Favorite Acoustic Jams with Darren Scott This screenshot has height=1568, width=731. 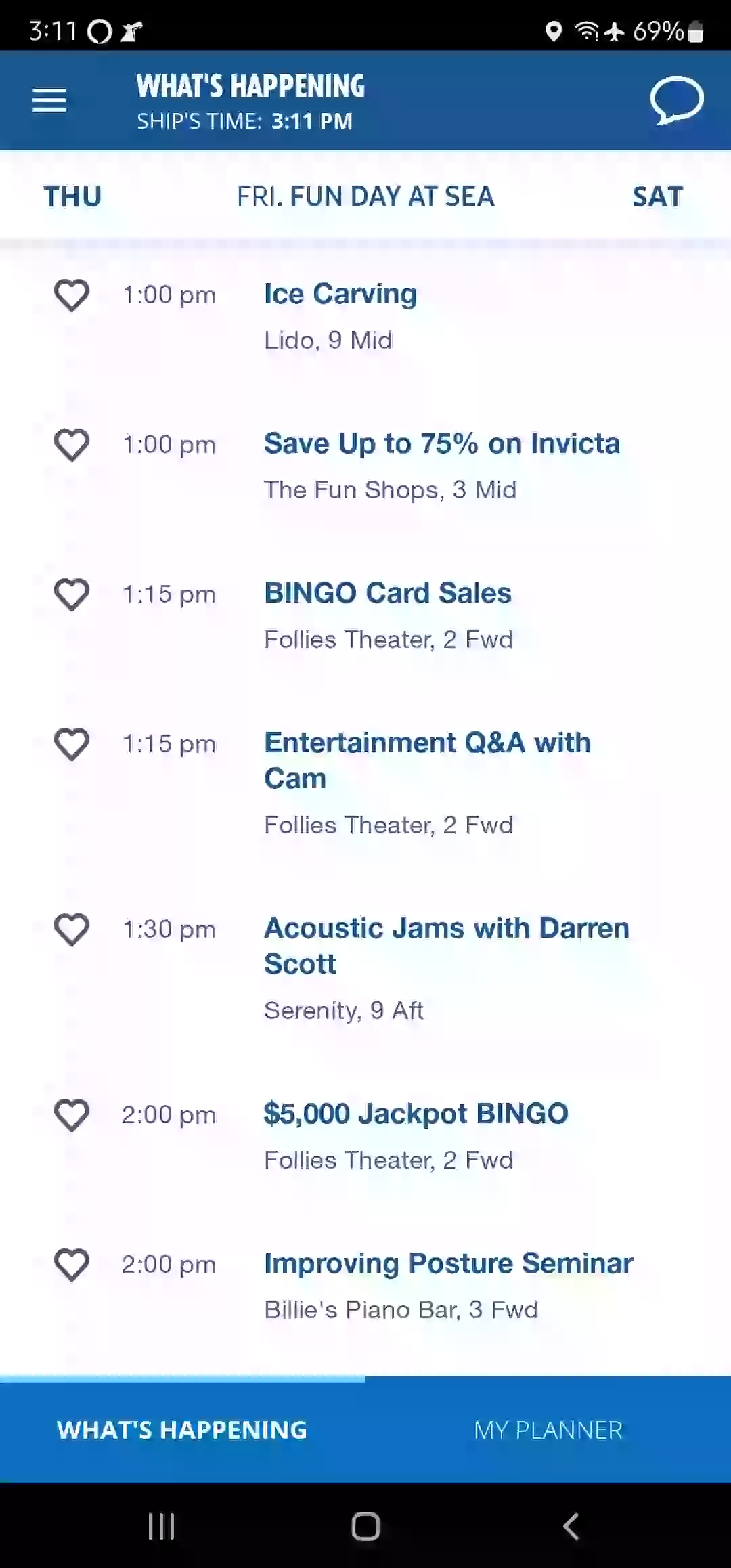(x=72, y=930)
